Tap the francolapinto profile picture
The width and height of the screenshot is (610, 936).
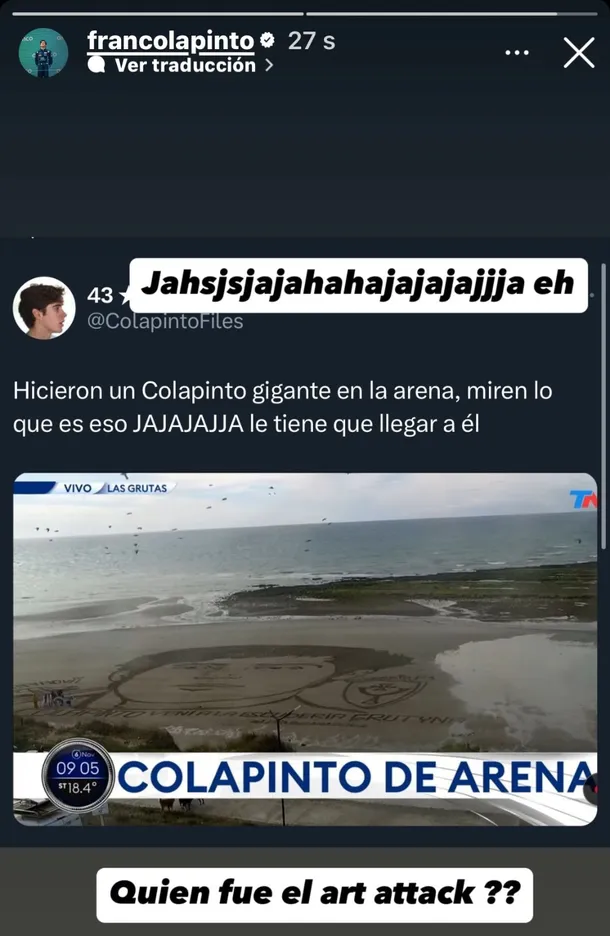click(44, 52)
